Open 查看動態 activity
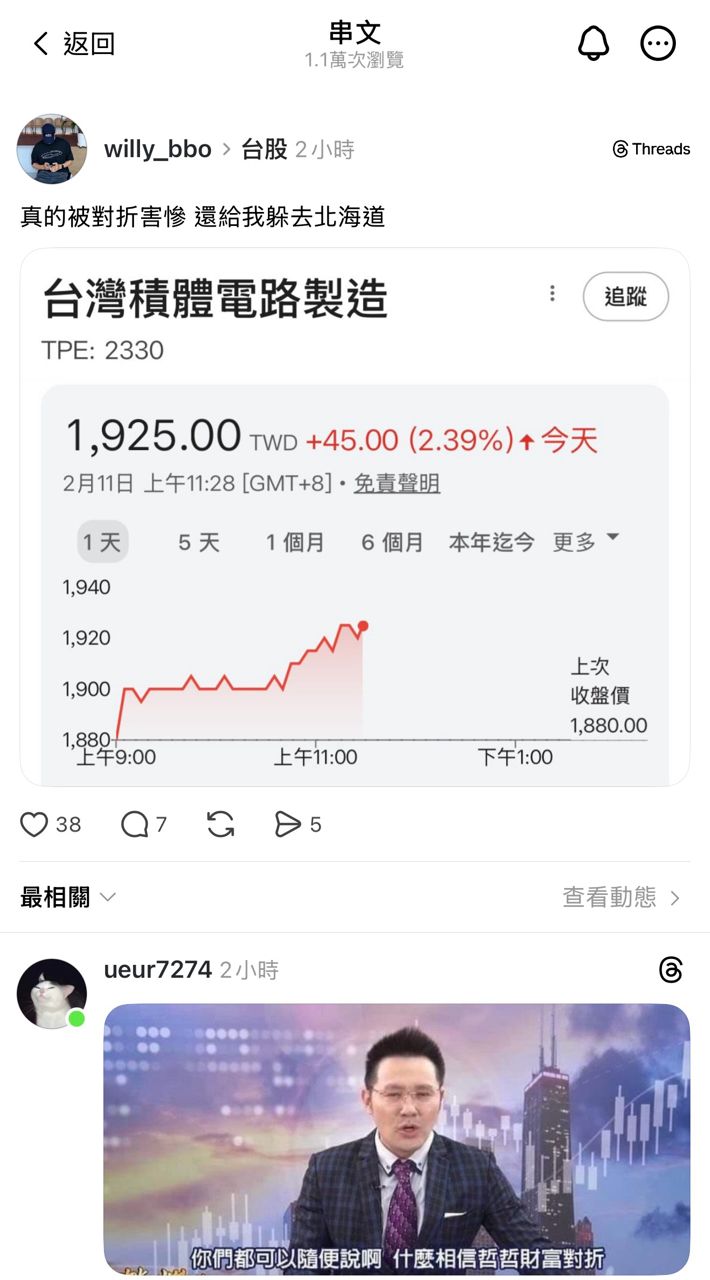The image size is (710, 1280). point(621,897)
